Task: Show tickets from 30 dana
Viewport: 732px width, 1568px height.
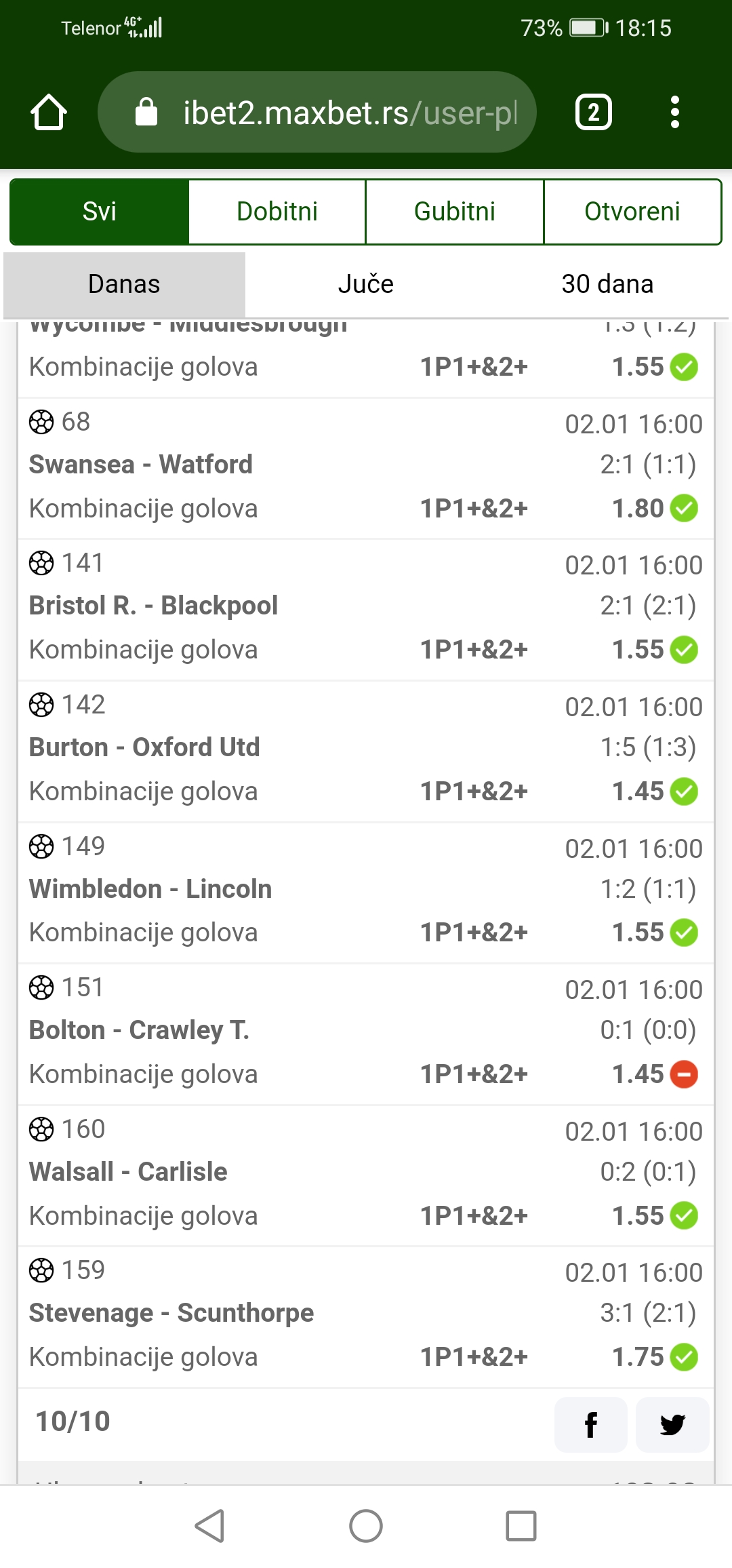Action: pos(607,284)
